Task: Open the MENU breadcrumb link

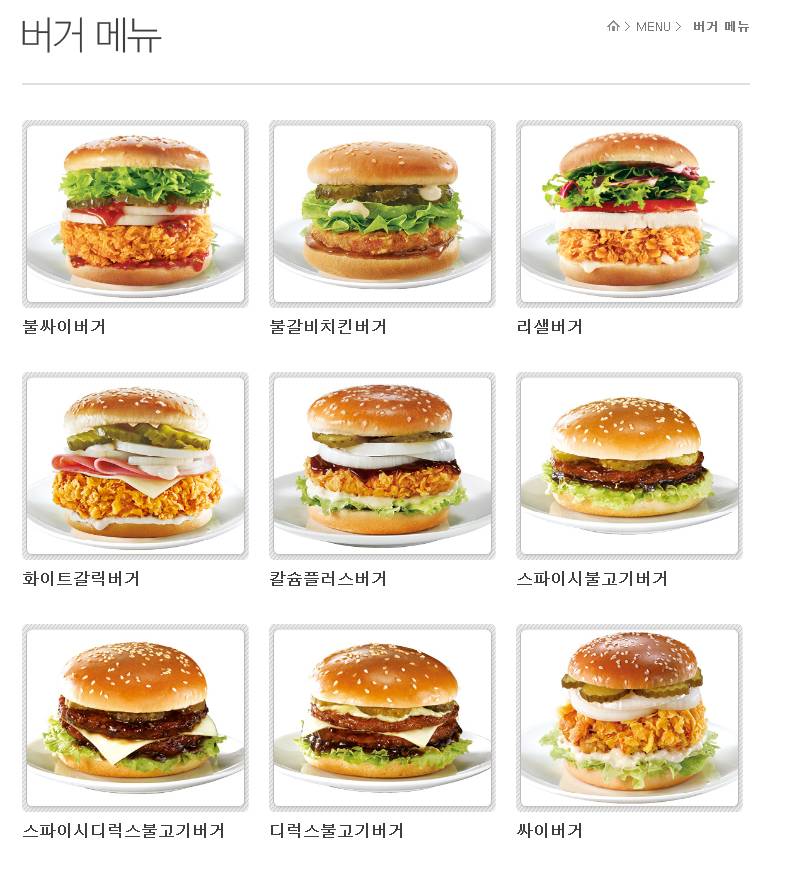Action: coord(653,27)
